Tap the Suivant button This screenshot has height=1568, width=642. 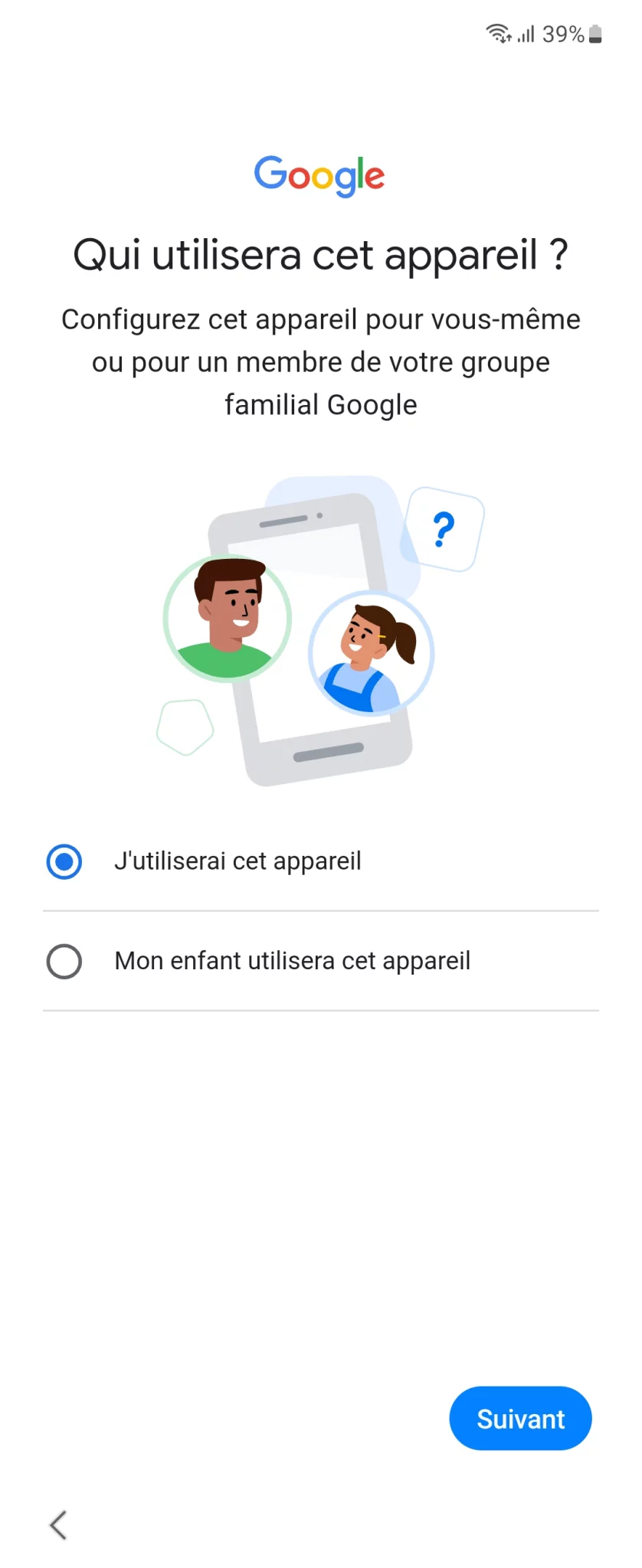[520, 1418]
